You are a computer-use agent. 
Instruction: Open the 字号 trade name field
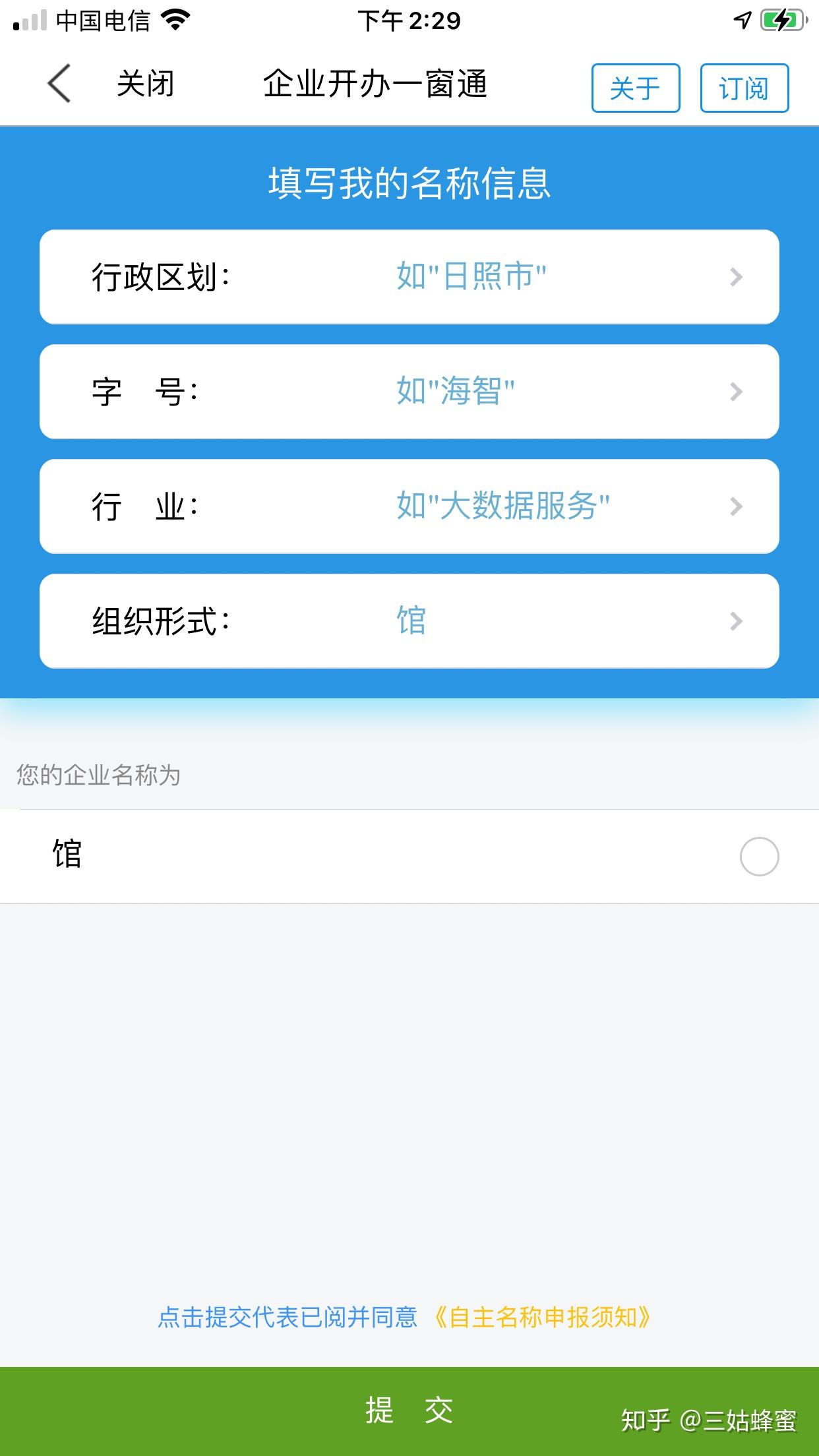coord(409,392)
